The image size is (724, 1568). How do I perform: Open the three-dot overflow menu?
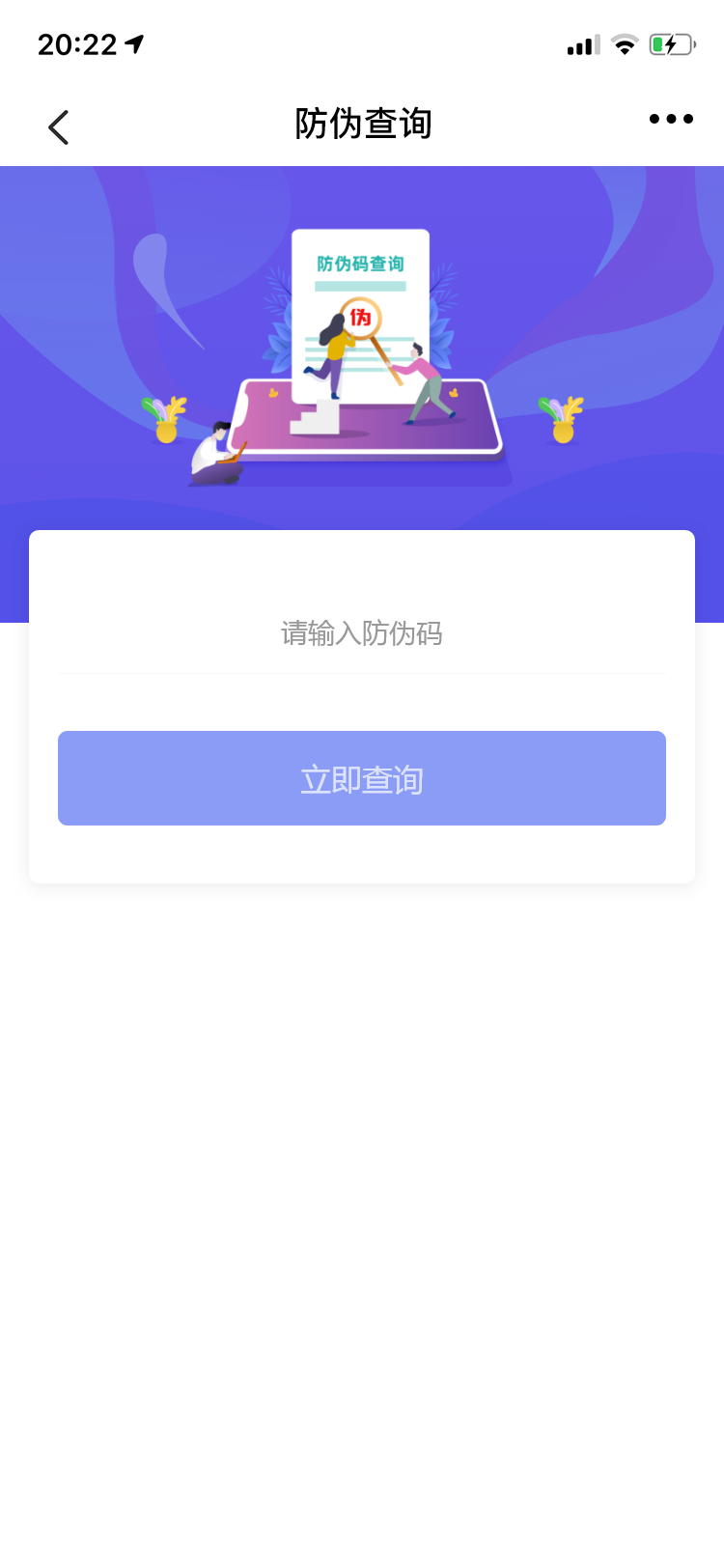tap(671, 119)
